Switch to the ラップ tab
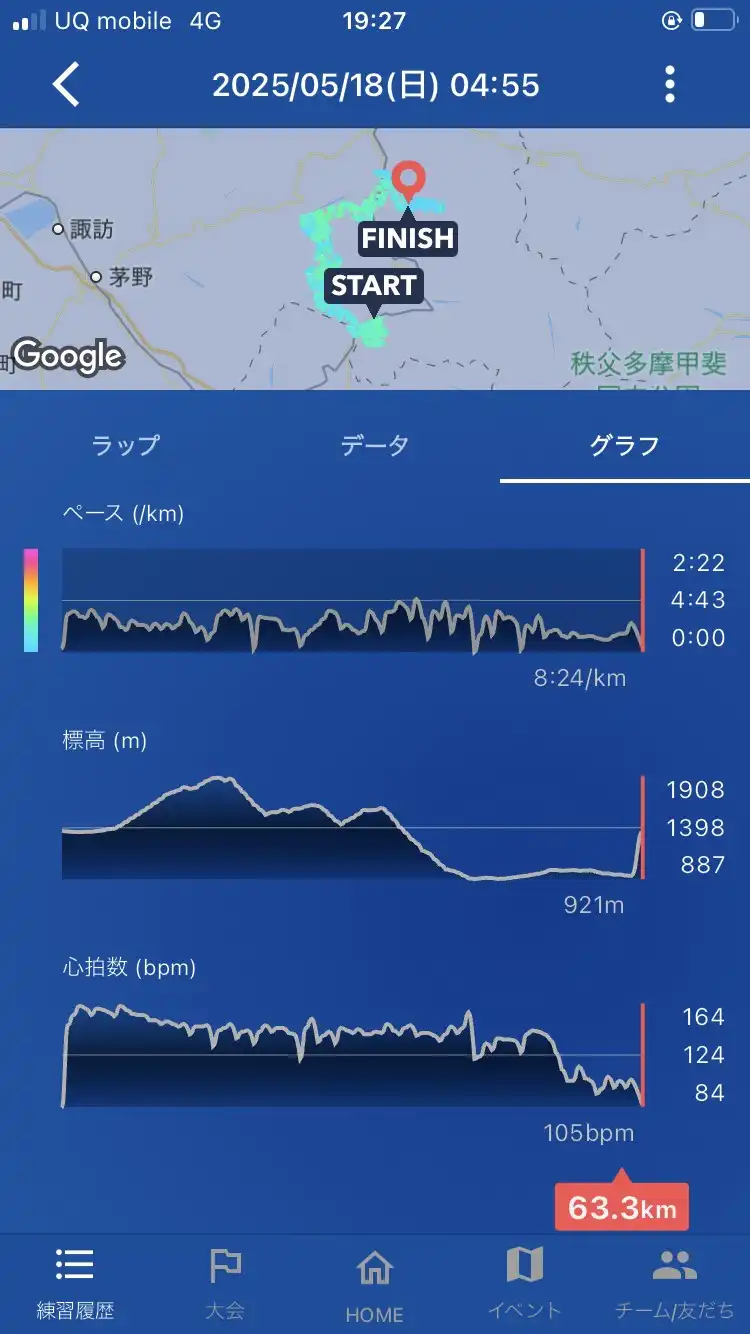Image resolution: width=750 pixels, height=1334 pixels. 125,446
